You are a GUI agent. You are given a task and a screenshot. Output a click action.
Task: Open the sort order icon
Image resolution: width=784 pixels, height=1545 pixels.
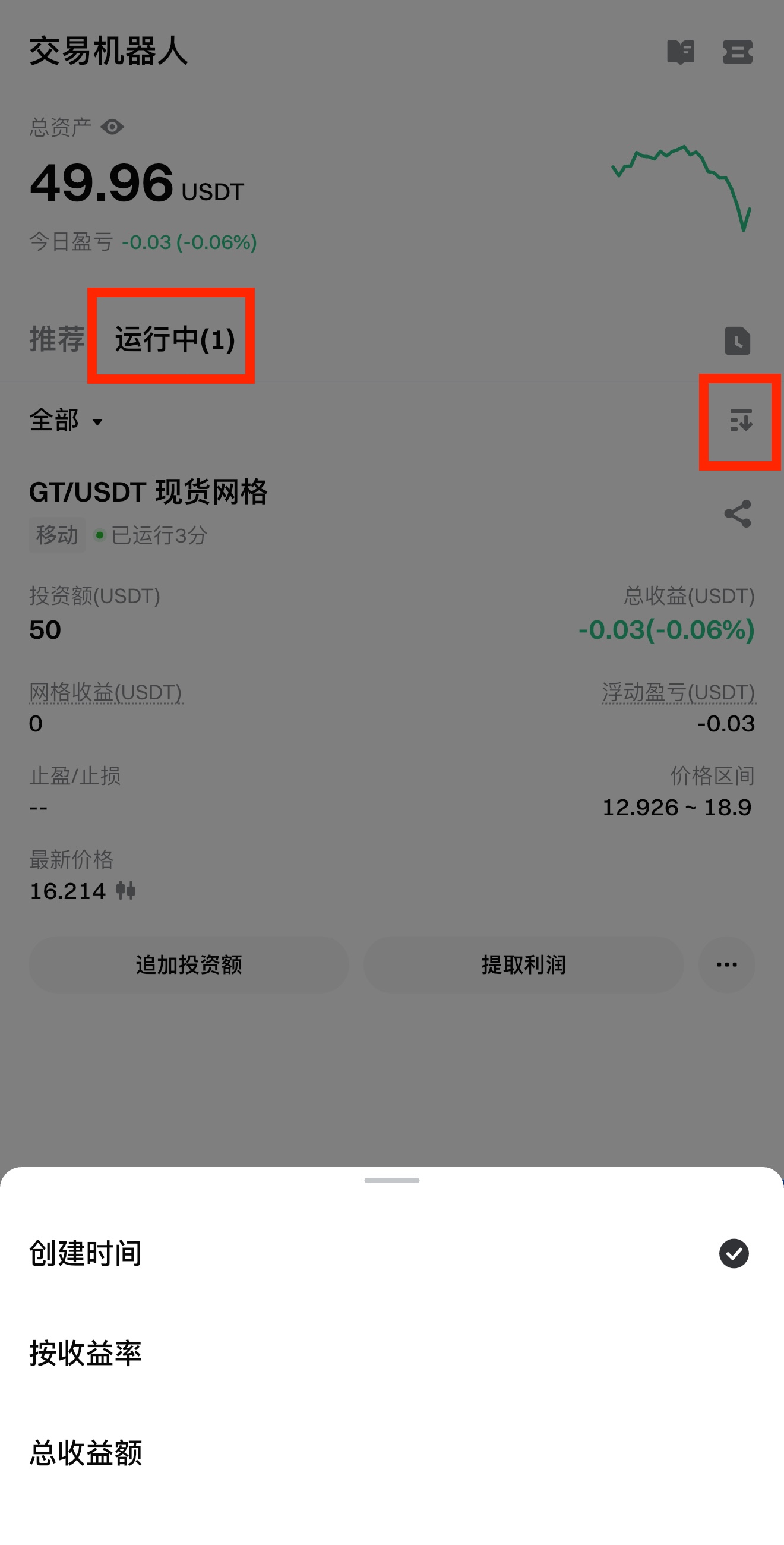tap(740, 421)
